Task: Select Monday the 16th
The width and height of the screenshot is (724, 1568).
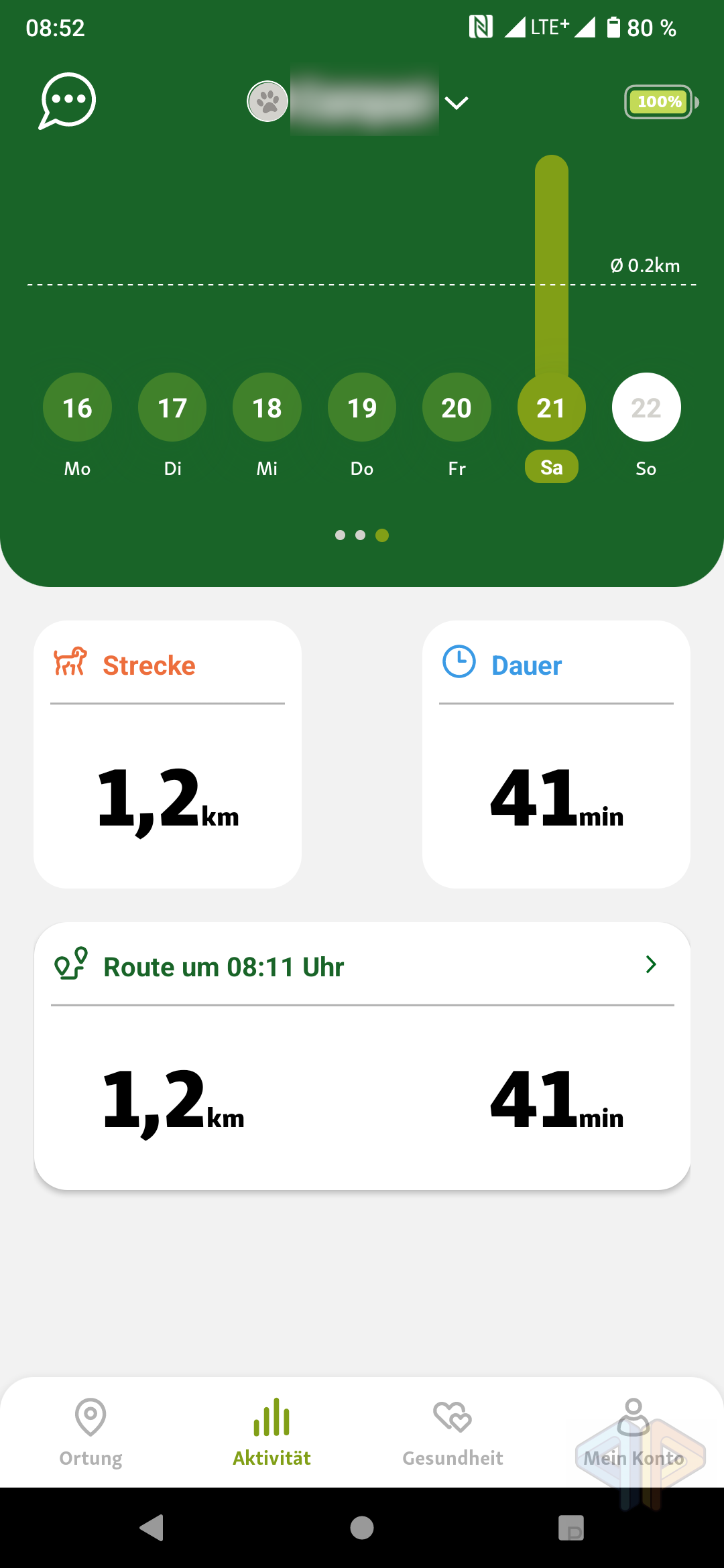Action: [x=77, y=407]
